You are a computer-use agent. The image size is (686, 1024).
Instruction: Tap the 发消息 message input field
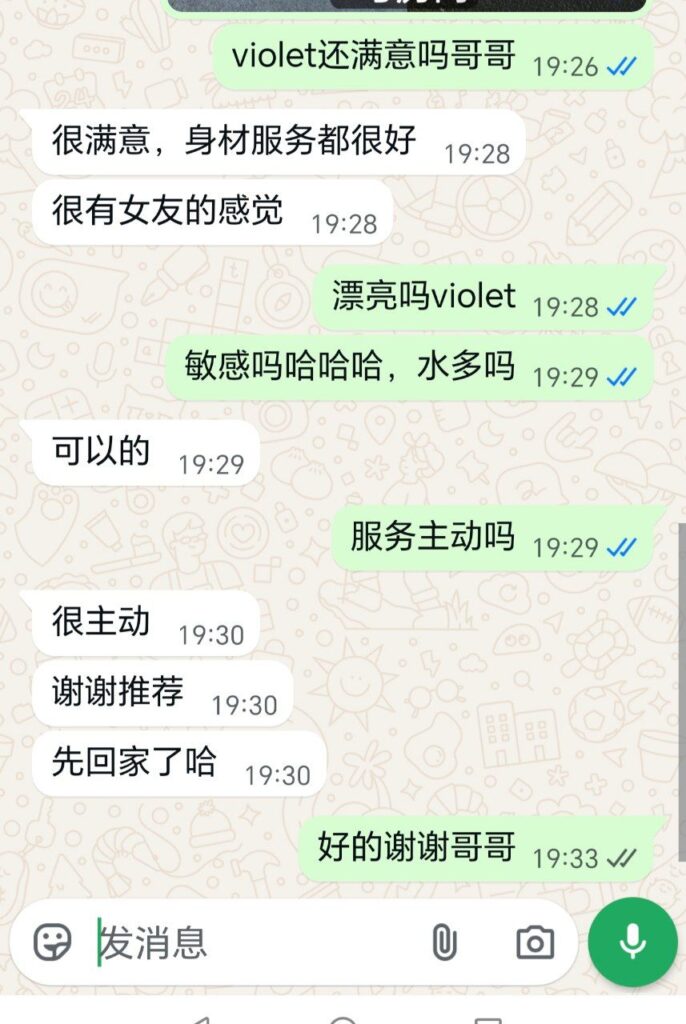(x=250, y=942)
